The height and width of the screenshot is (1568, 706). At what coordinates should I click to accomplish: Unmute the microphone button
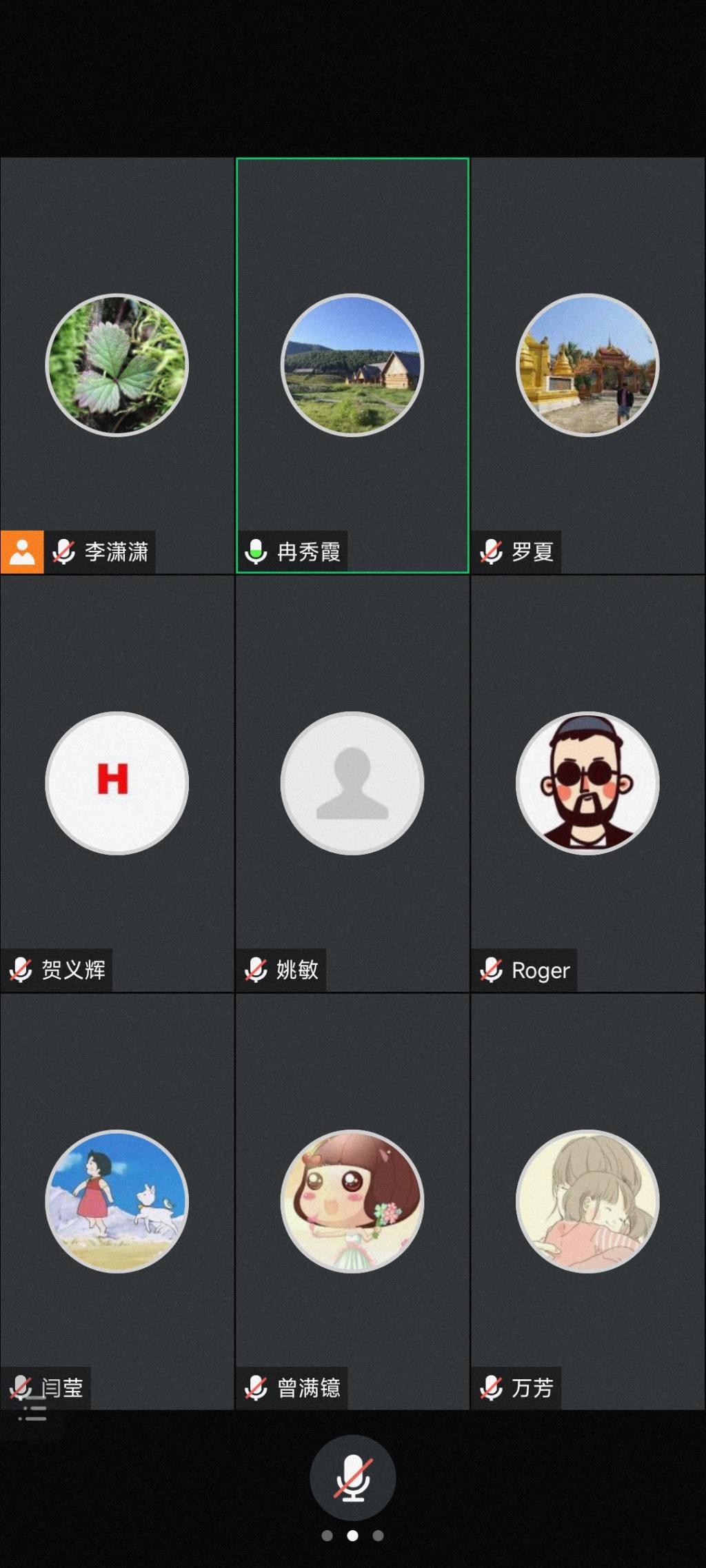tap(352, 1477)
